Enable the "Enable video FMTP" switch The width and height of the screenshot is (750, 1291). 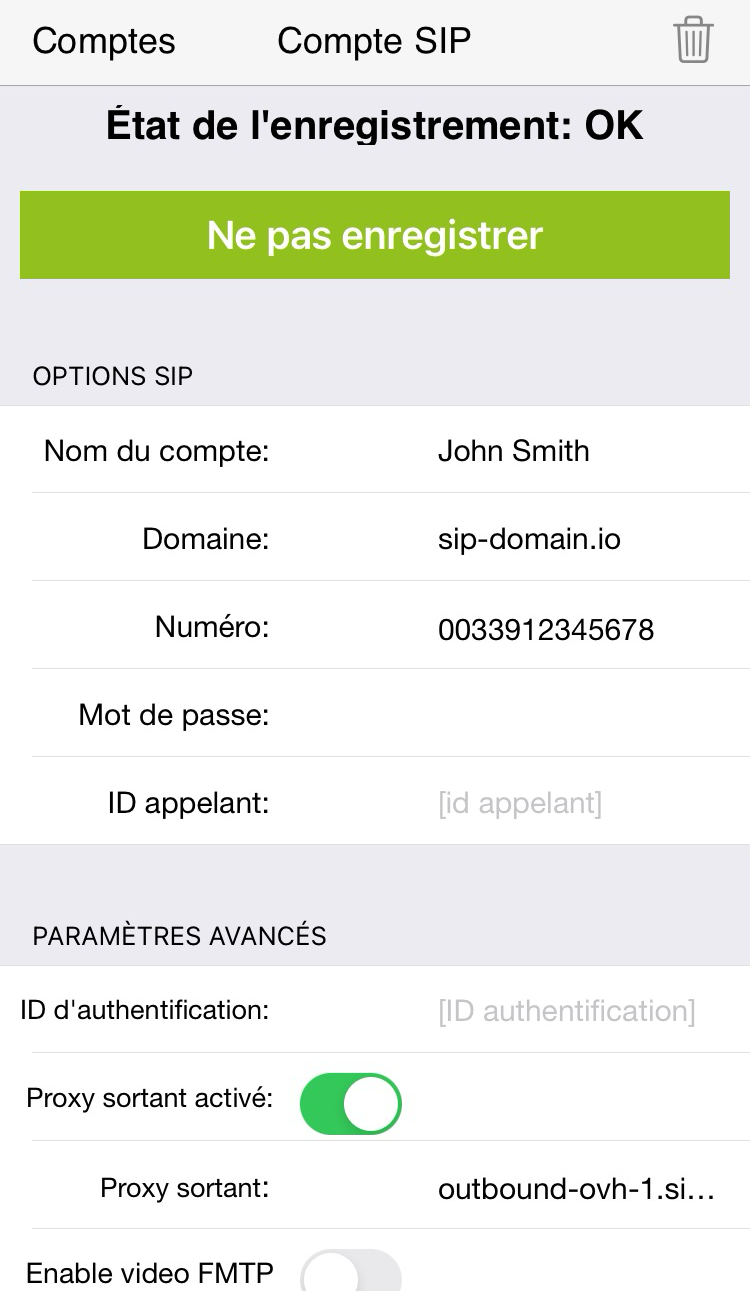(x=352, y=1272)
